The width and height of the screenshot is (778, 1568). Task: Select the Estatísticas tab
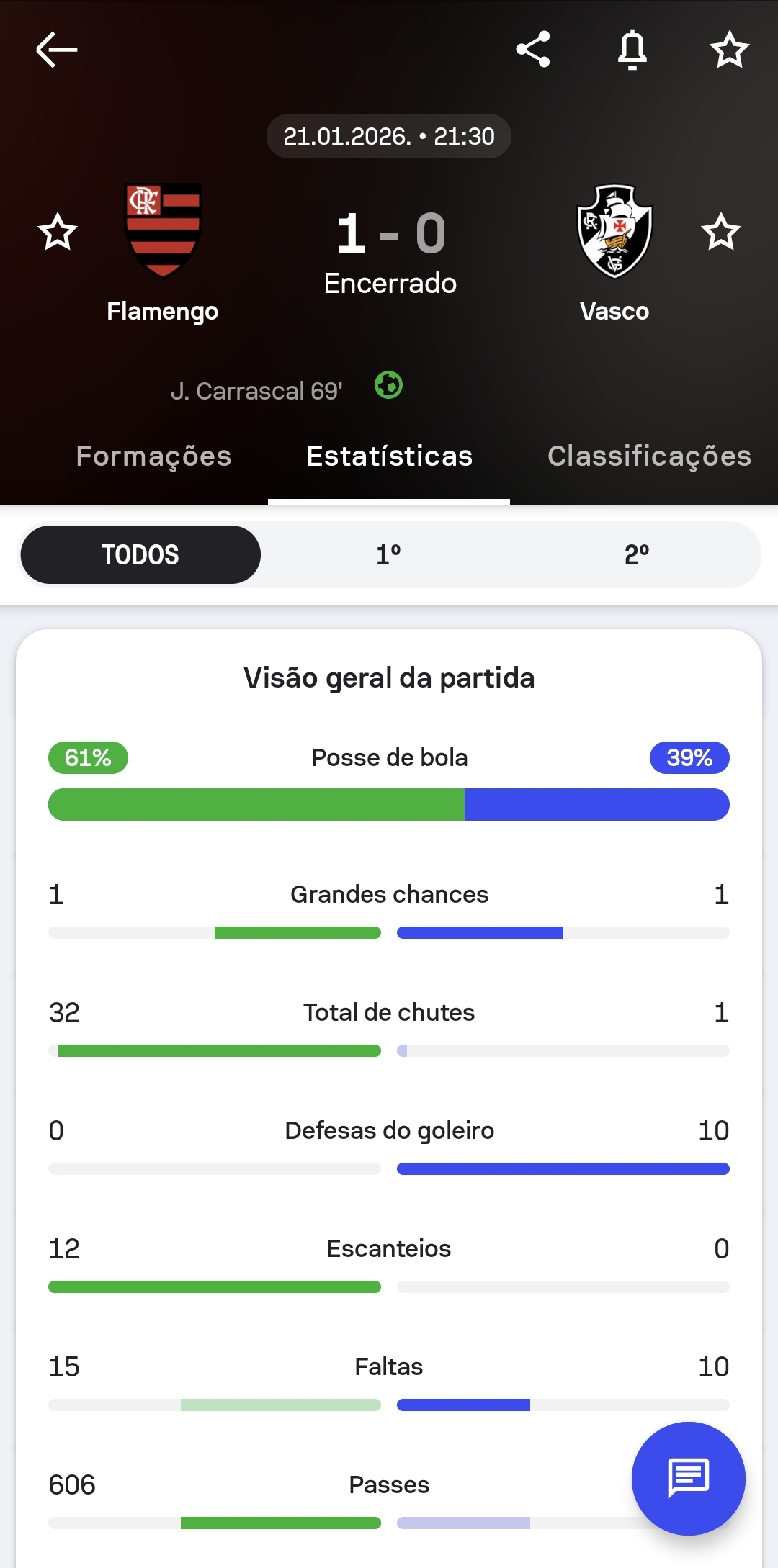pos(389,456)
